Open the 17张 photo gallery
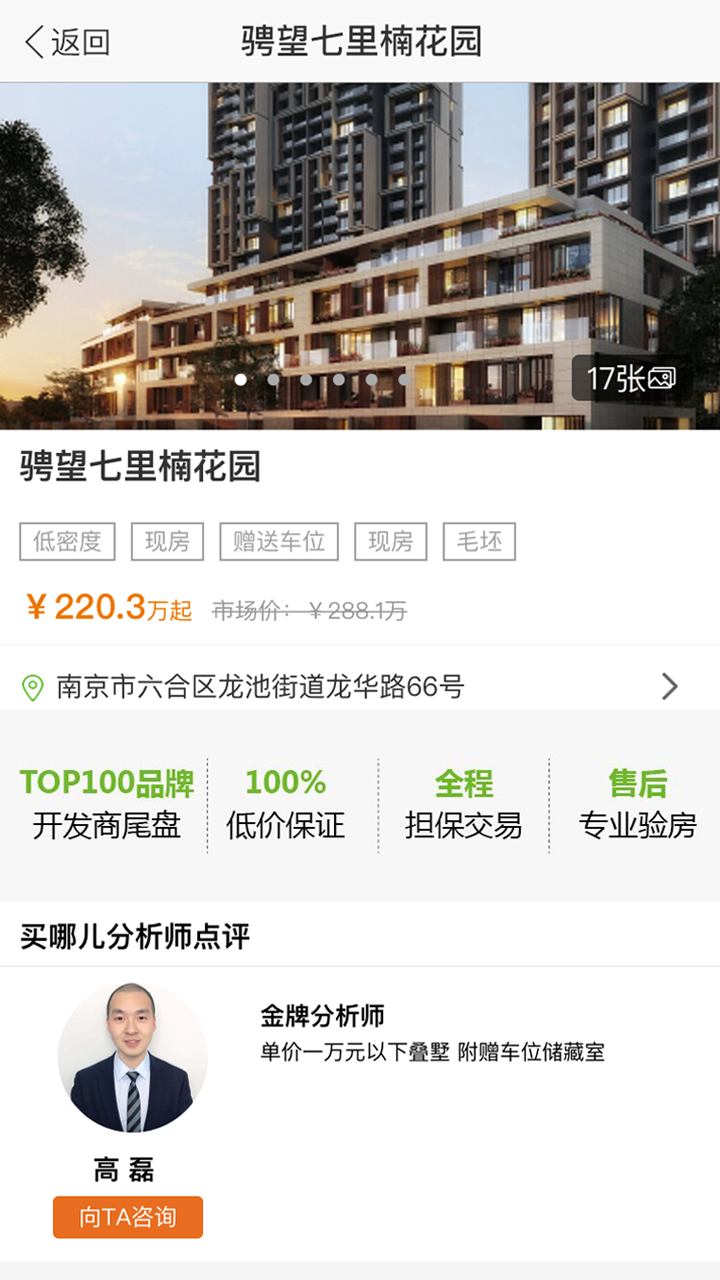720x1280 pixels. 631,379
